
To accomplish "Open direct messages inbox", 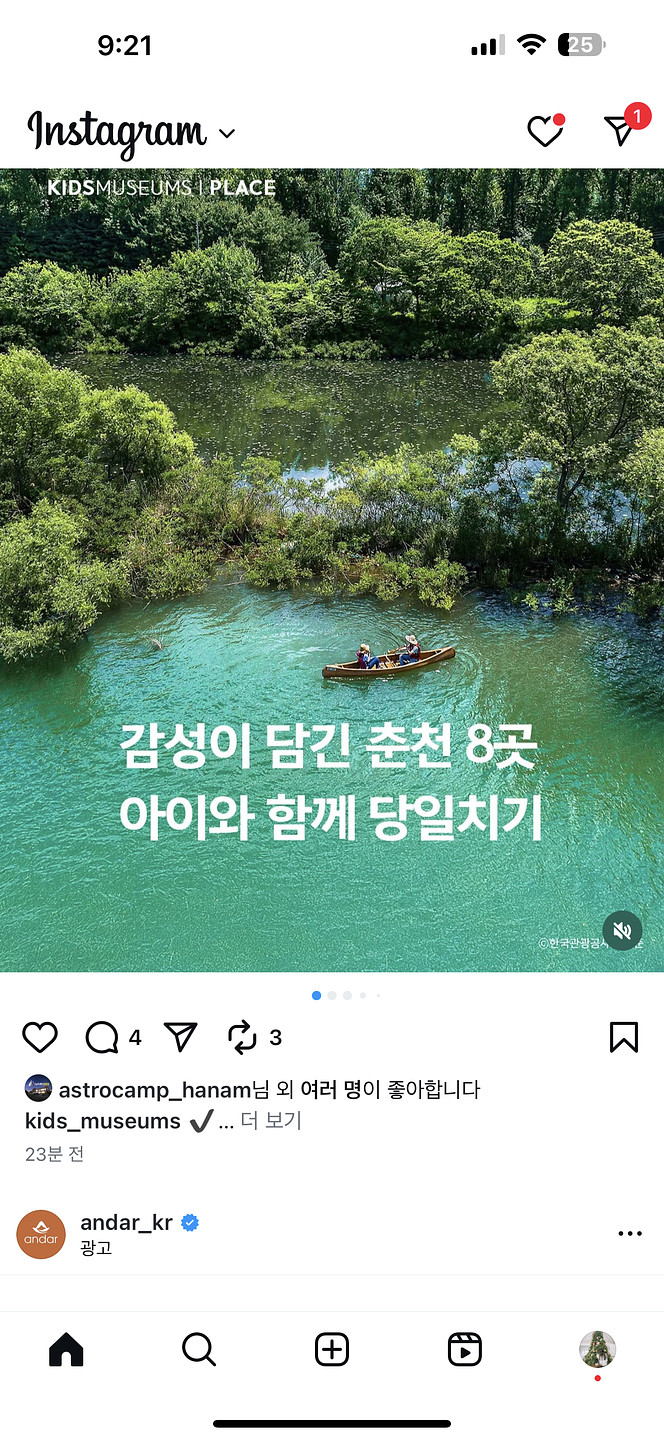I will point(621,130).
